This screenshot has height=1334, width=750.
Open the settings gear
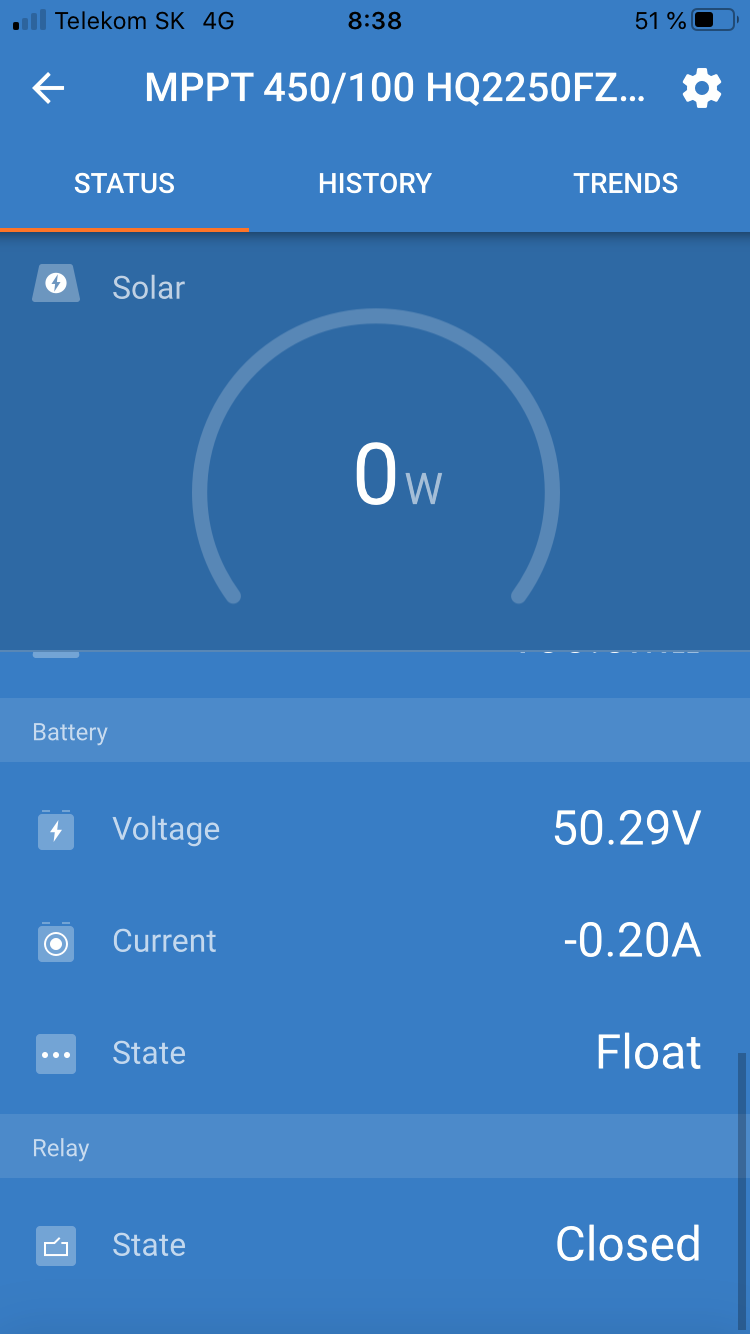[702, 89]
